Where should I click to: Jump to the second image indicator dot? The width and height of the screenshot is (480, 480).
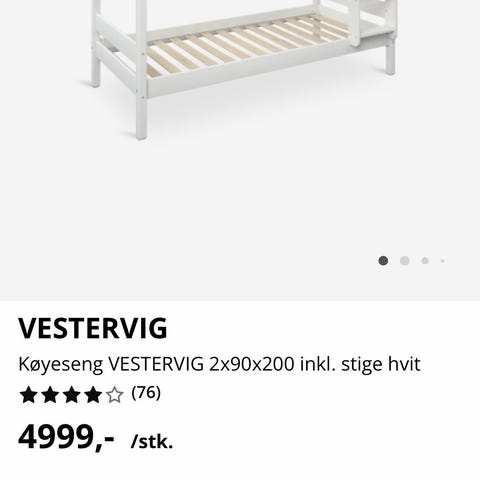click(404, 261)
